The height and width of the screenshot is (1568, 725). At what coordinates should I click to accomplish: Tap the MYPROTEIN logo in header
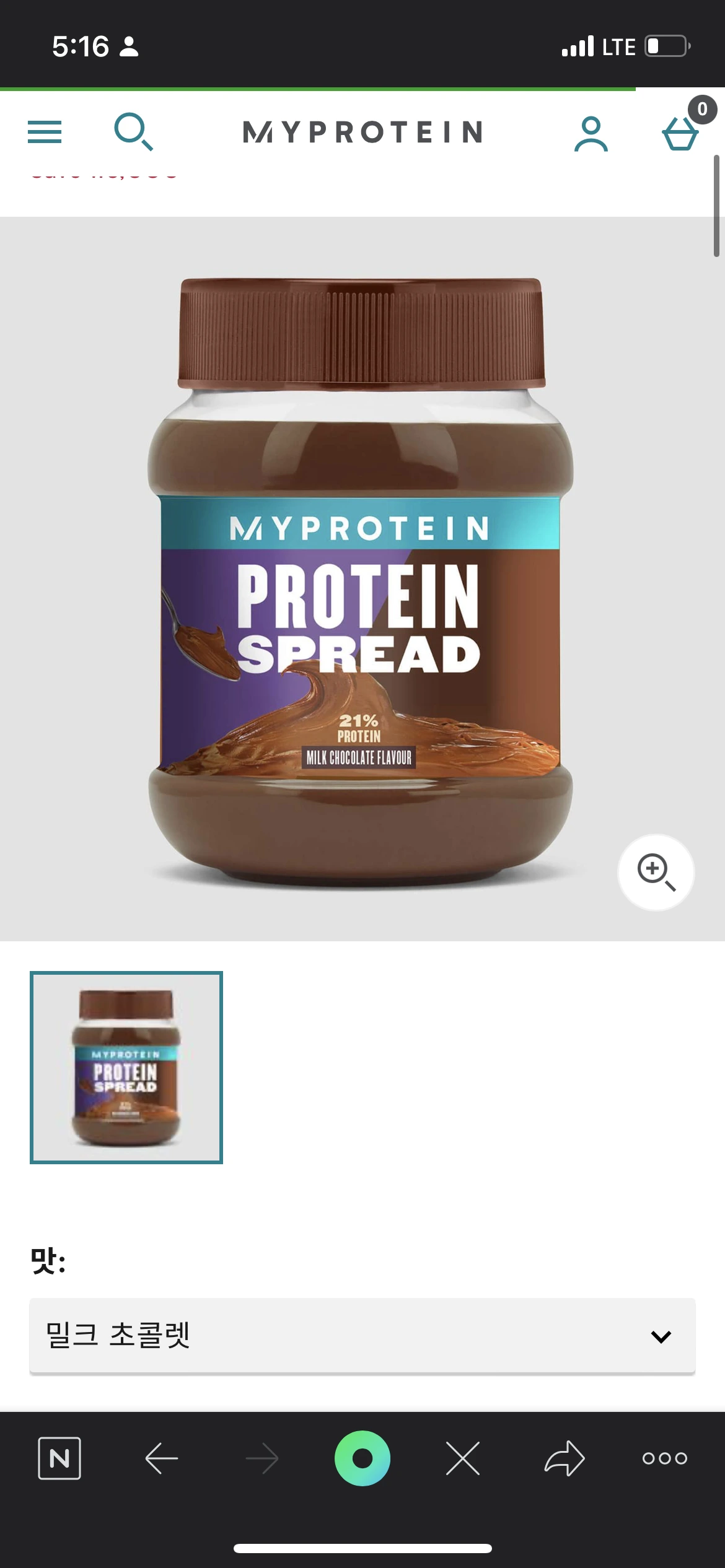pyautogui.click(x=362, y=132)
